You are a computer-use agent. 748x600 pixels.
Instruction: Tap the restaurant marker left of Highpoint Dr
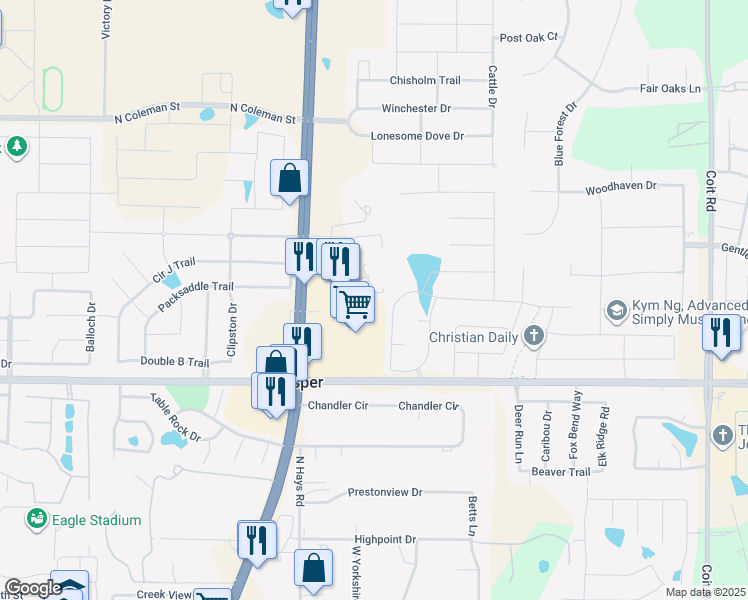tap(257, 540)
